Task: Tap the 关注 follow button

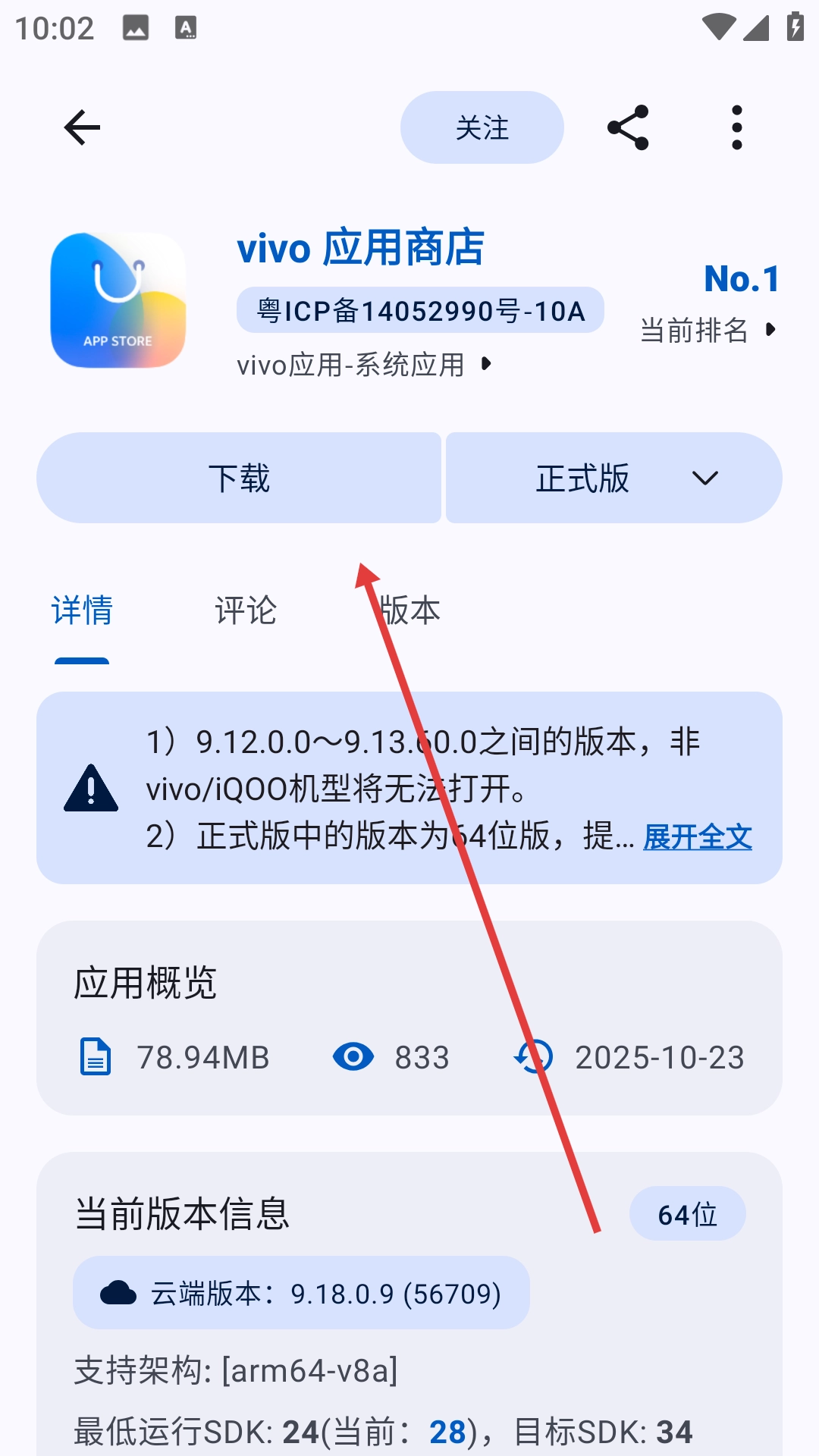Action: click(x=482, y=127)
